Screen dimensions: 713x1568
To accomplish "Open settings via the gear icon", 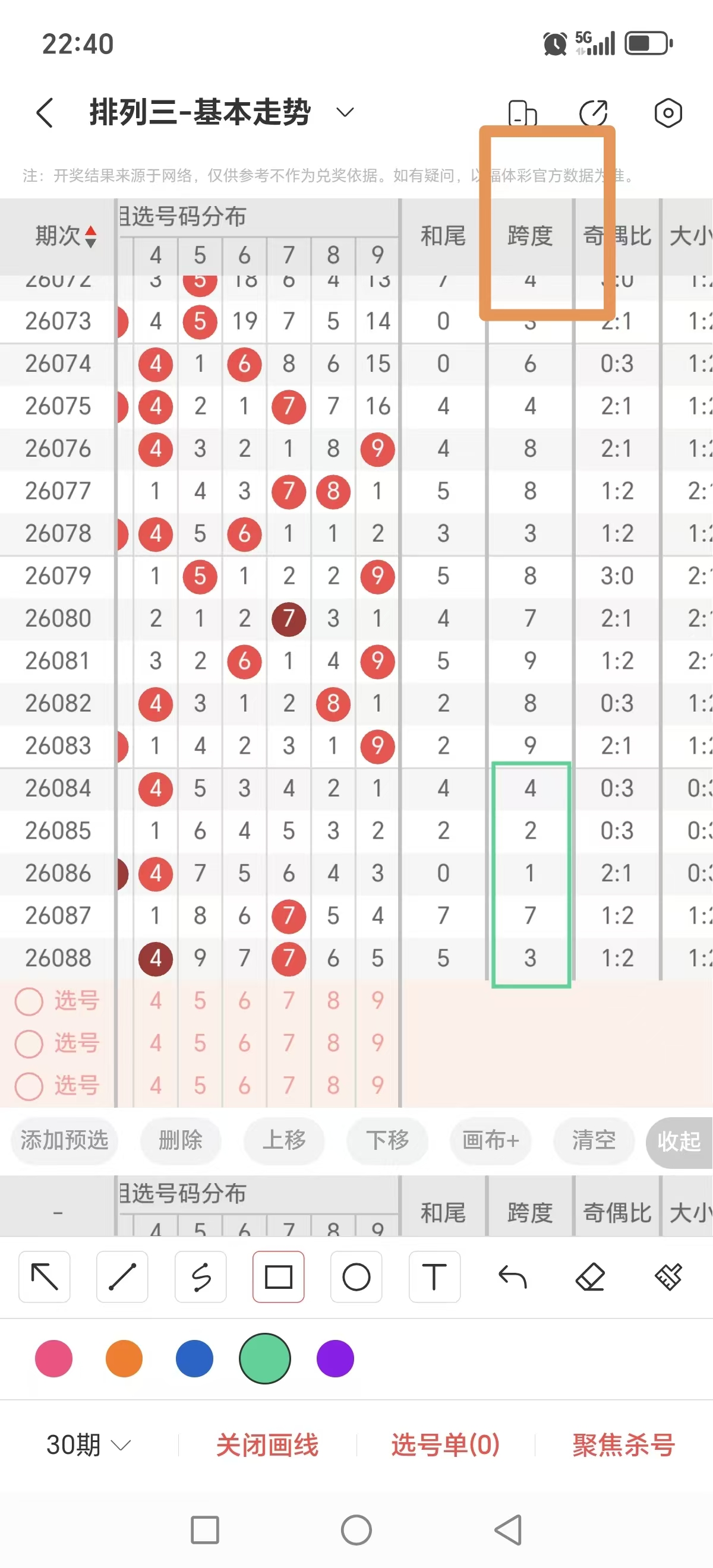I will [x=667, y=113].
